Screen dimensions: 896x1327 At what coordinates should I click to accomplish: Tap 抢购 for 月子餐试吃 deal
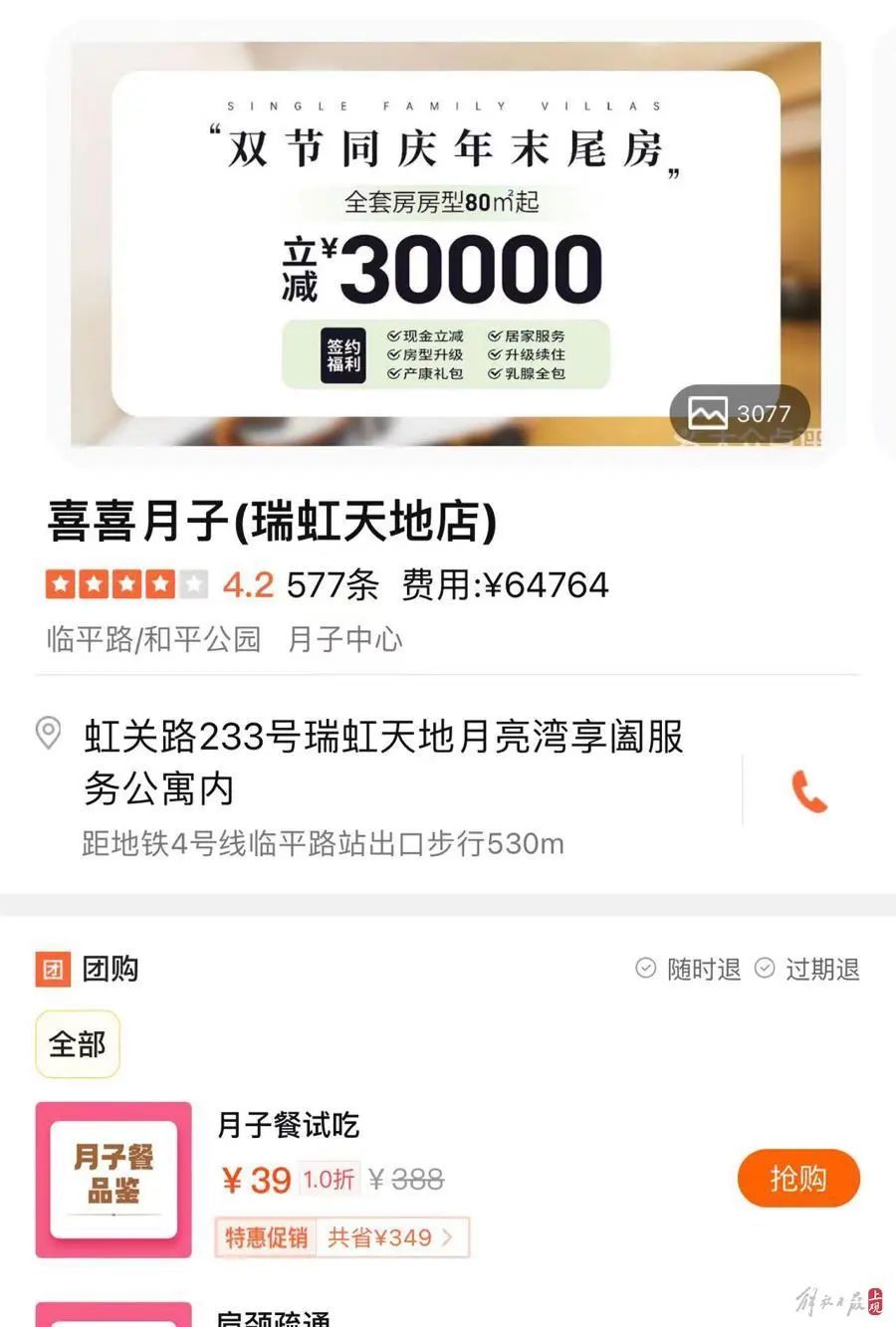(x=797, y=1179)
